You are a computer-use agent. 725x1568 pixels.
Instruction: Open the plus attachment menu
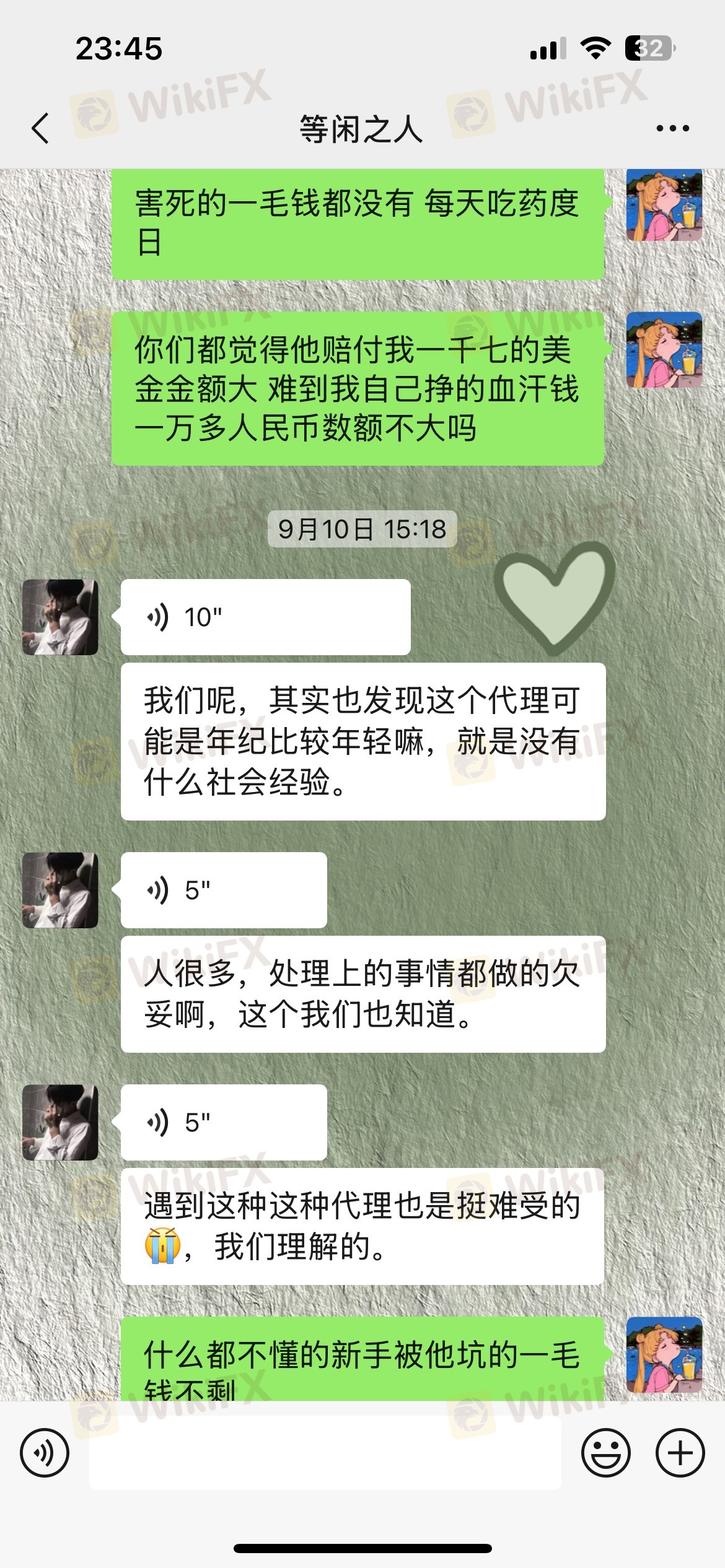tap(680, 1453)
